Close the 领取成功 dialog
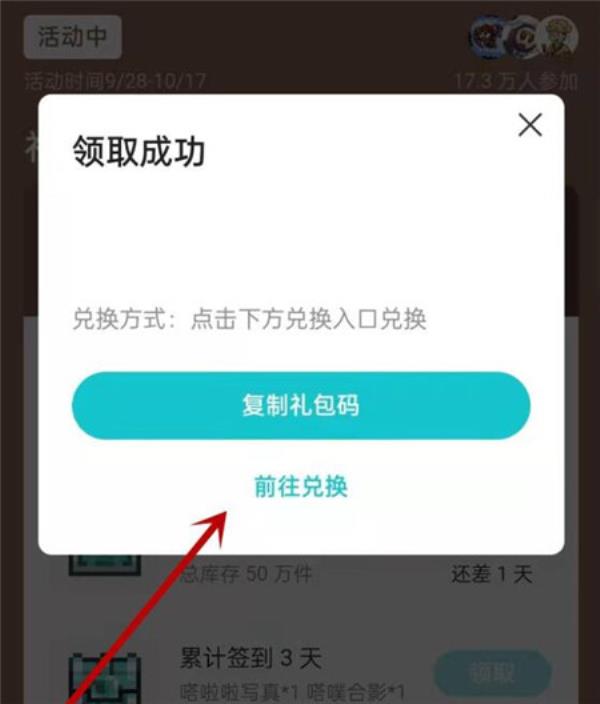Screen dimensions: 600x704 pos(529,125)
